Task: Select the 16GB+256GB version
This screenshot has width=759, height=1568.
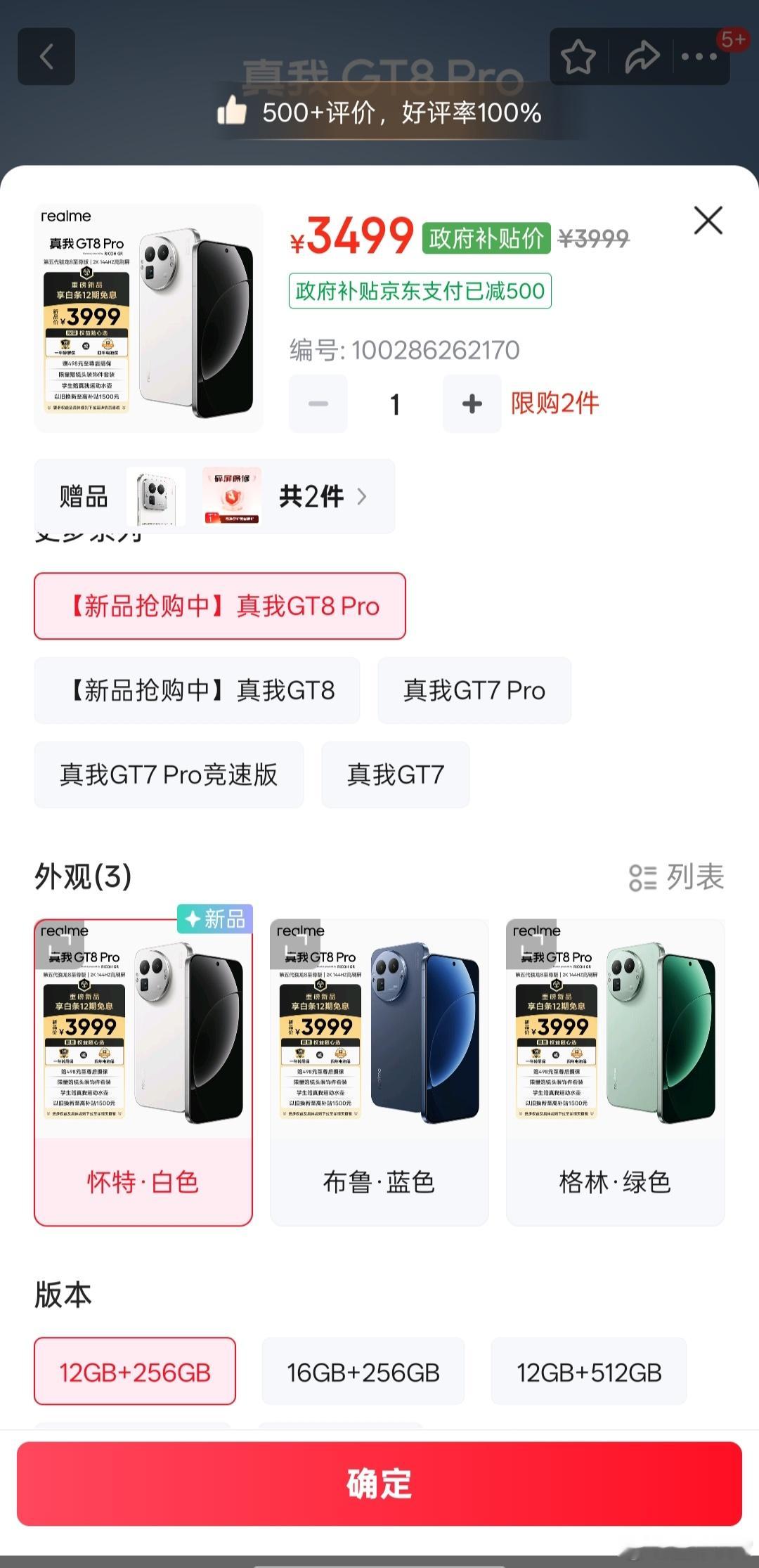Action: click(363, 1372)
